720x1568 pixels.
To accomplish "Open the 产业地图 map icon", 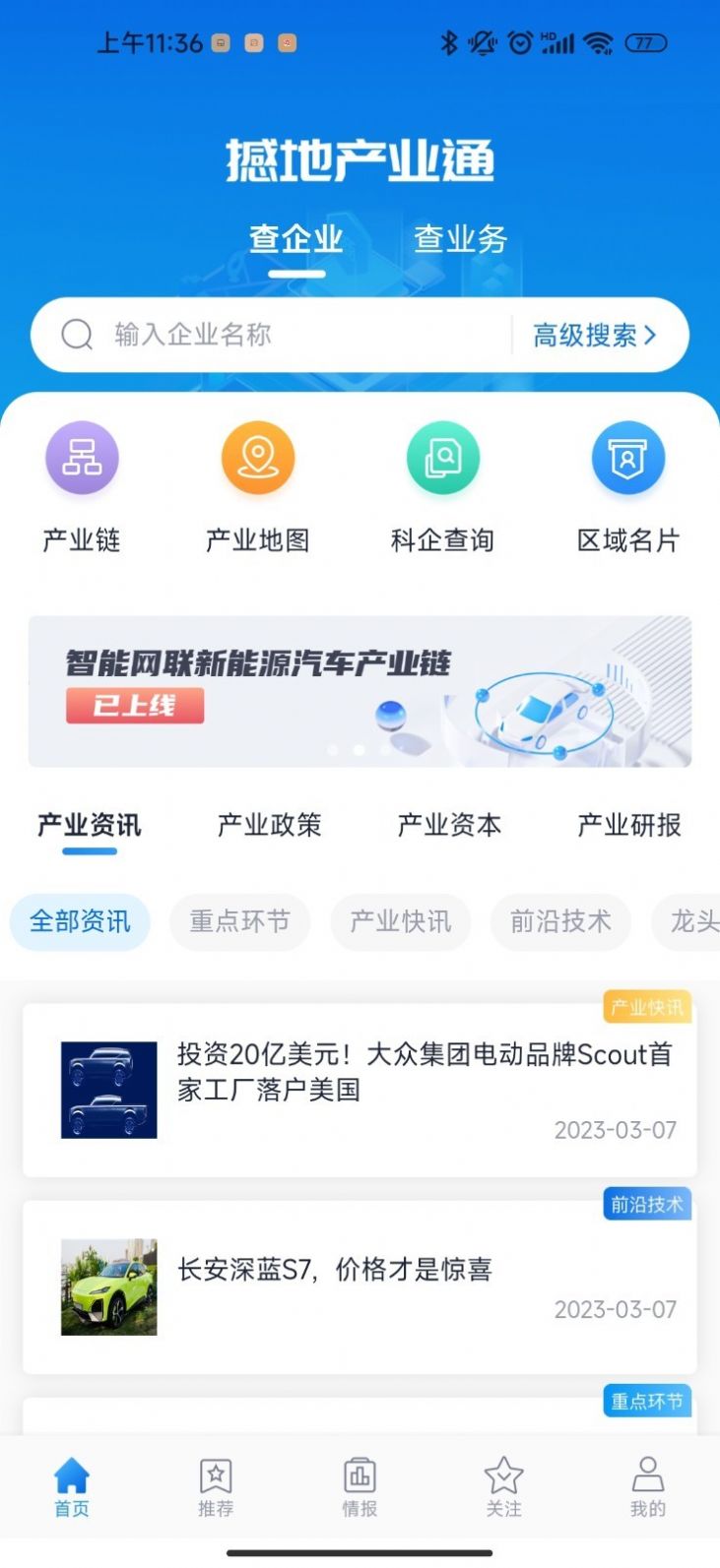I will coord(258,482).
